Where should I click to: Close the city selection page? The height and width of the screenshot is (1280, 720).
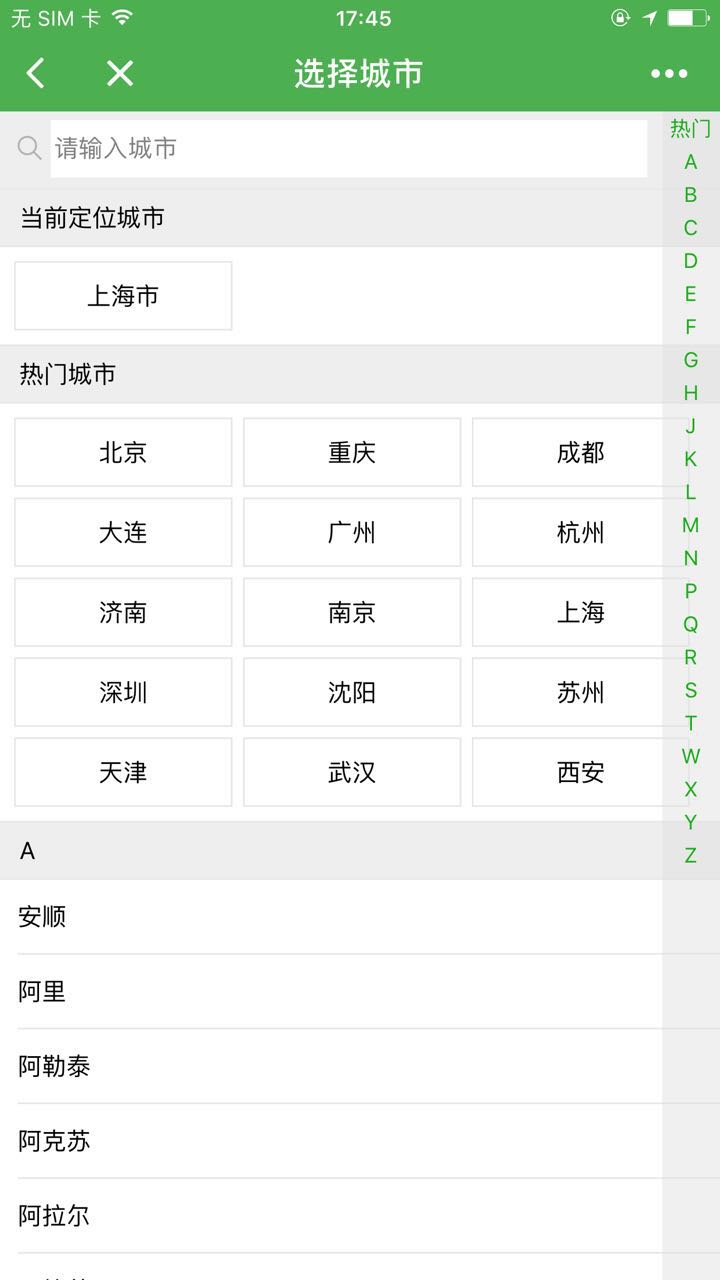coord(120,73)
